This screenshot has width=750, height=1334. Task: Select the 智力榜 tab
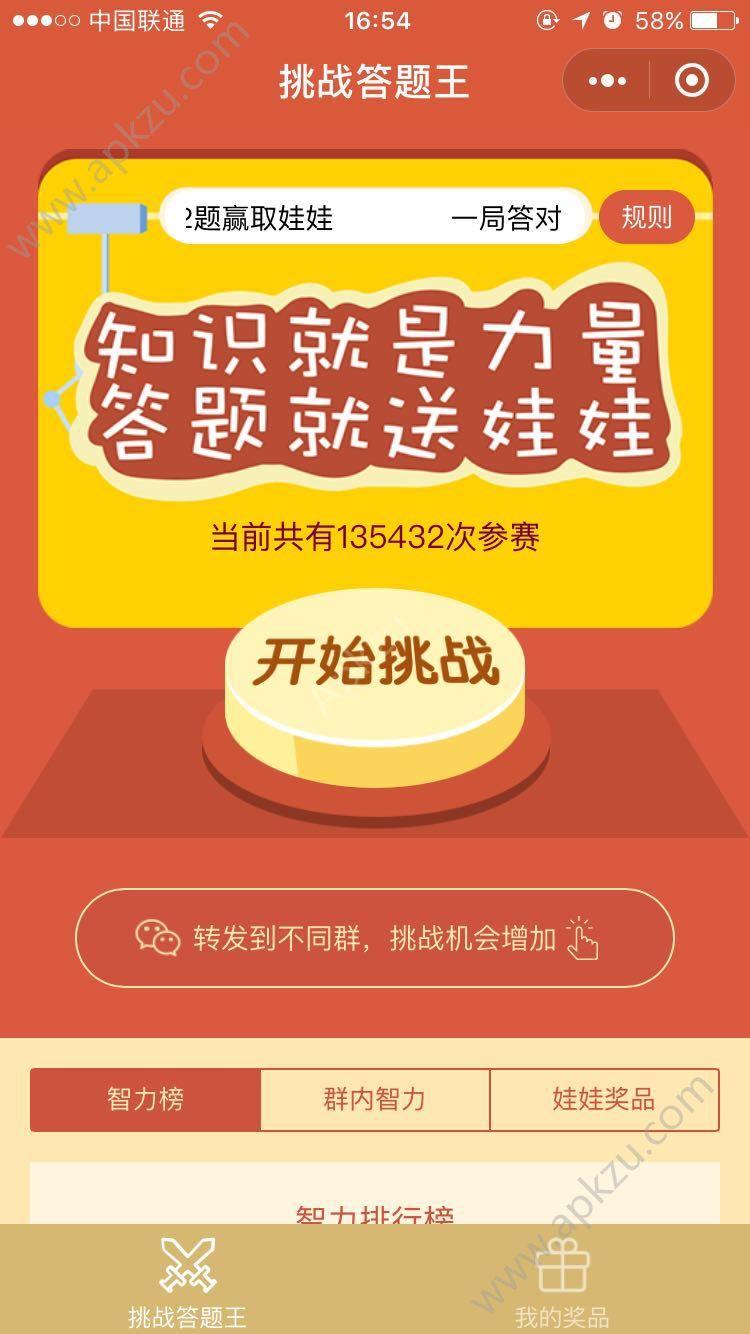click(146, 1100)
